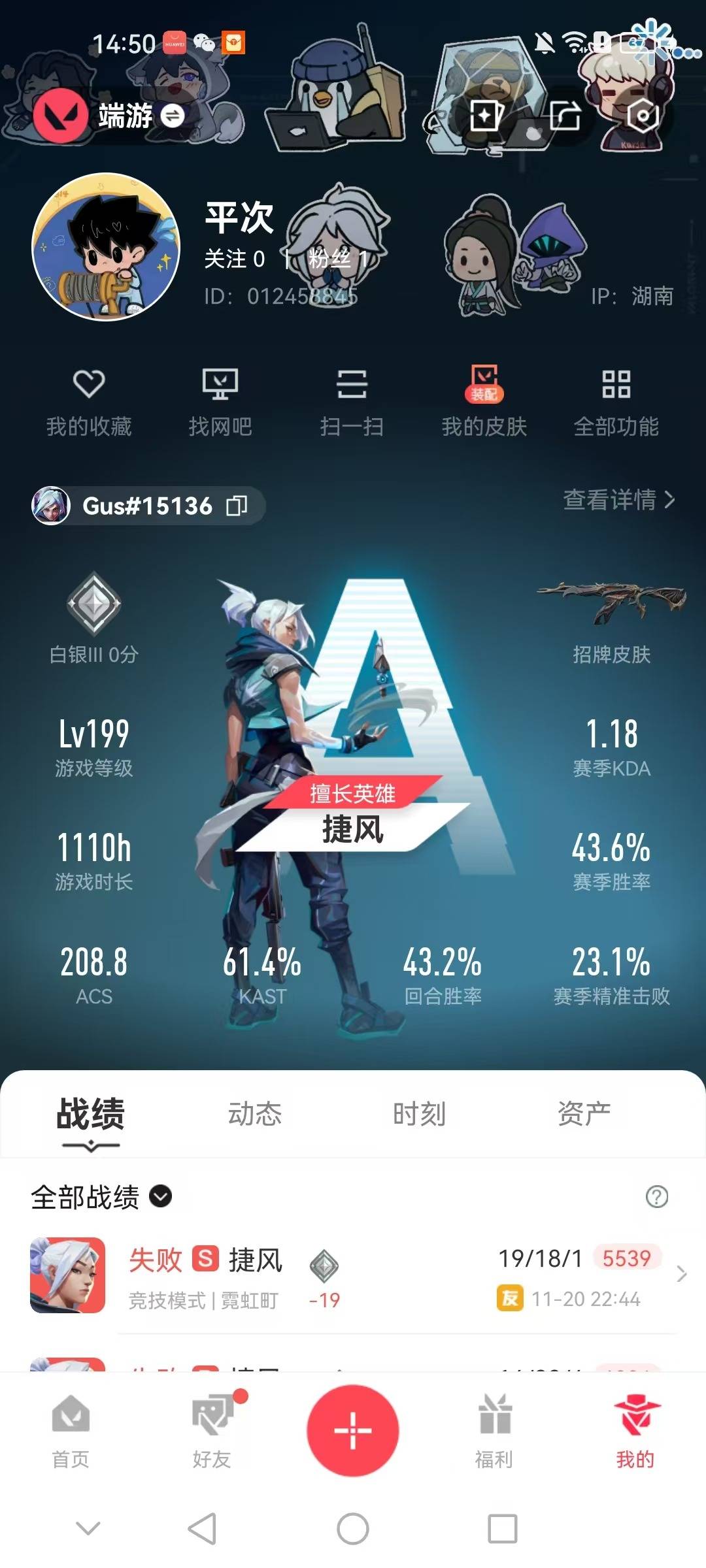Switch to the 资产 tab

coord(584,1114)
